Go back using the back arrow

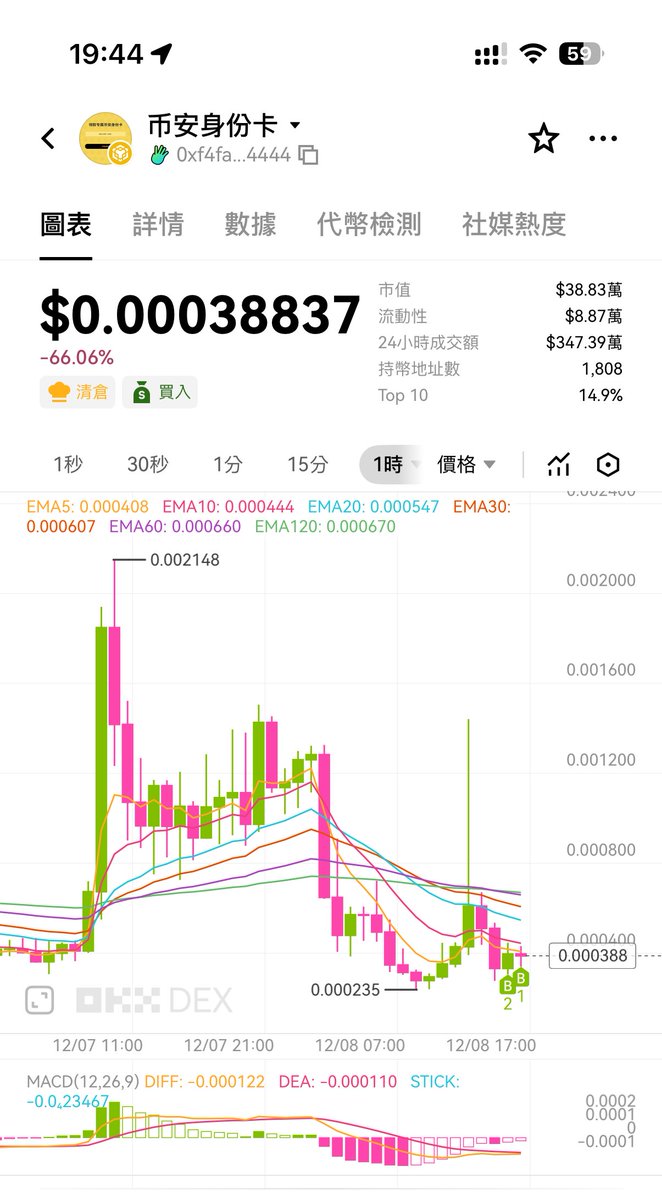(48, 139)
